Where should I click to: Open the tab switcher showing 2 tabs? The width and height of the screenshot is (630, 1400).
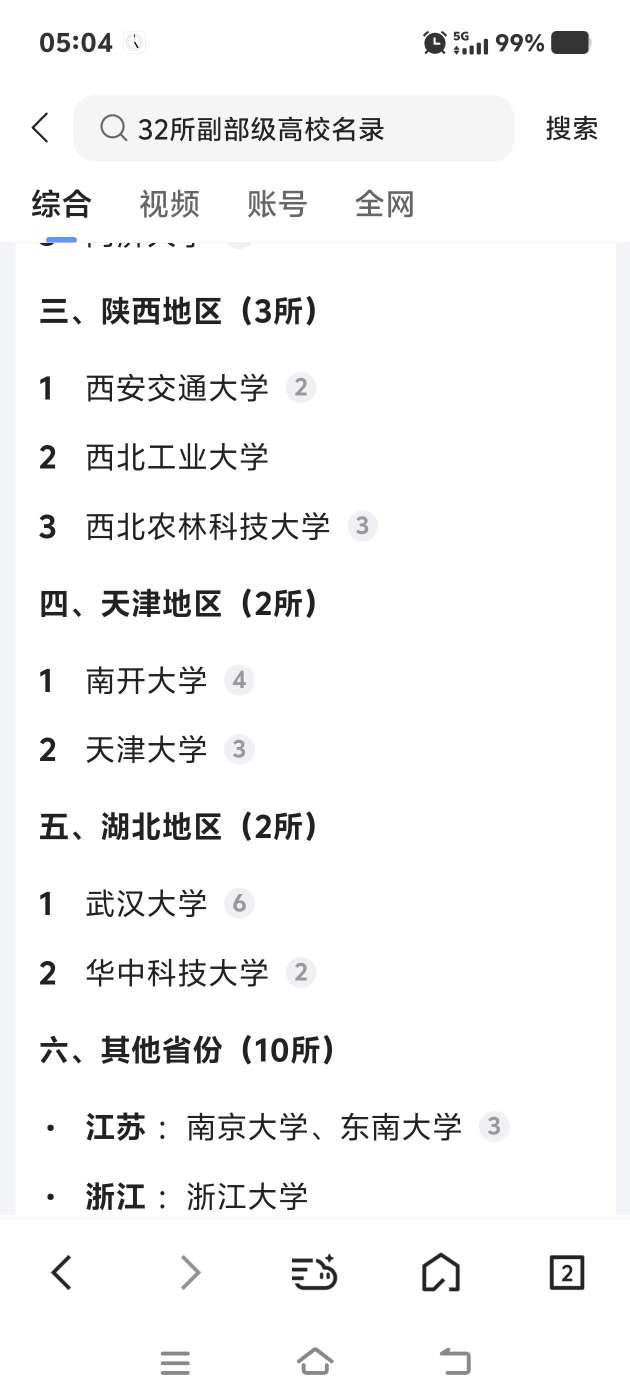(567, 1273)
